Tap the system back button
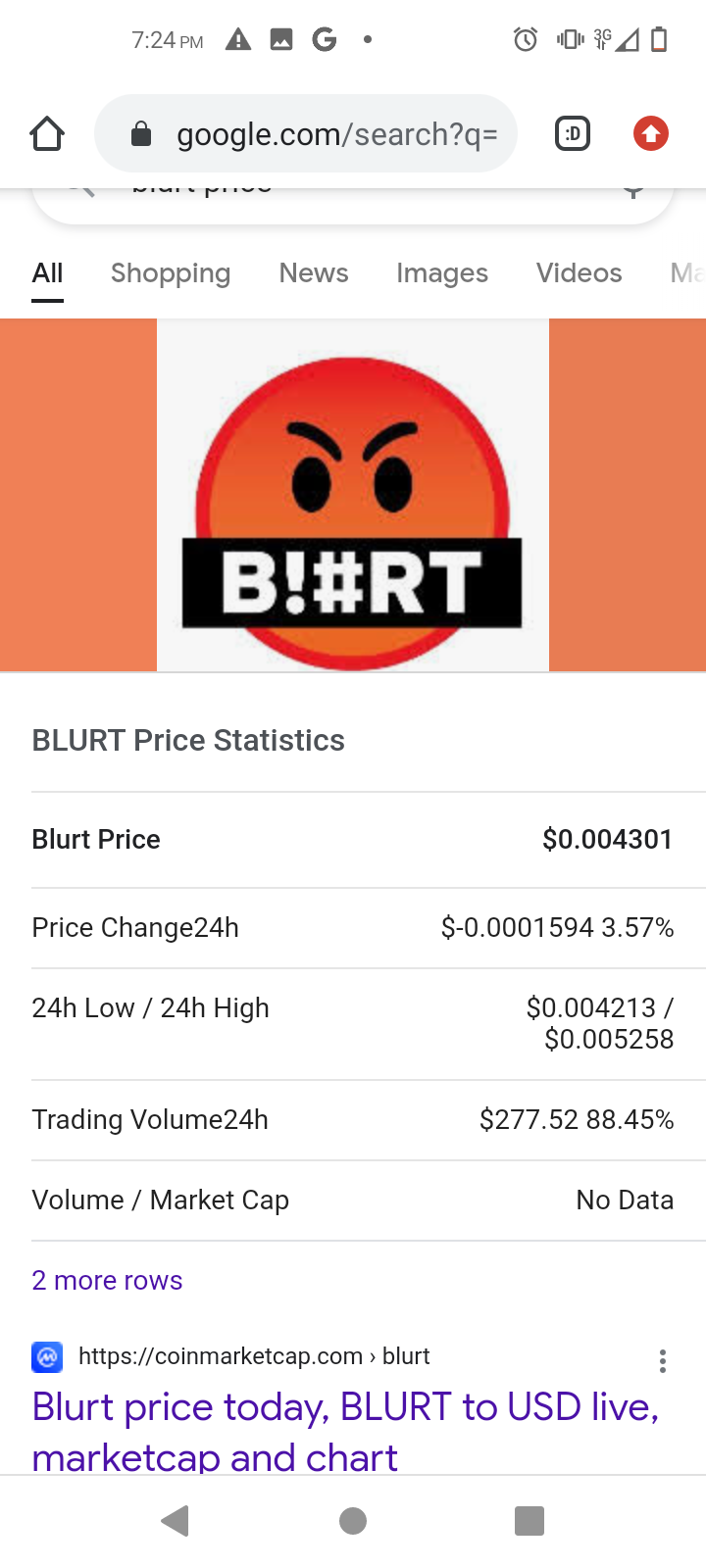 click(176, 1521)
